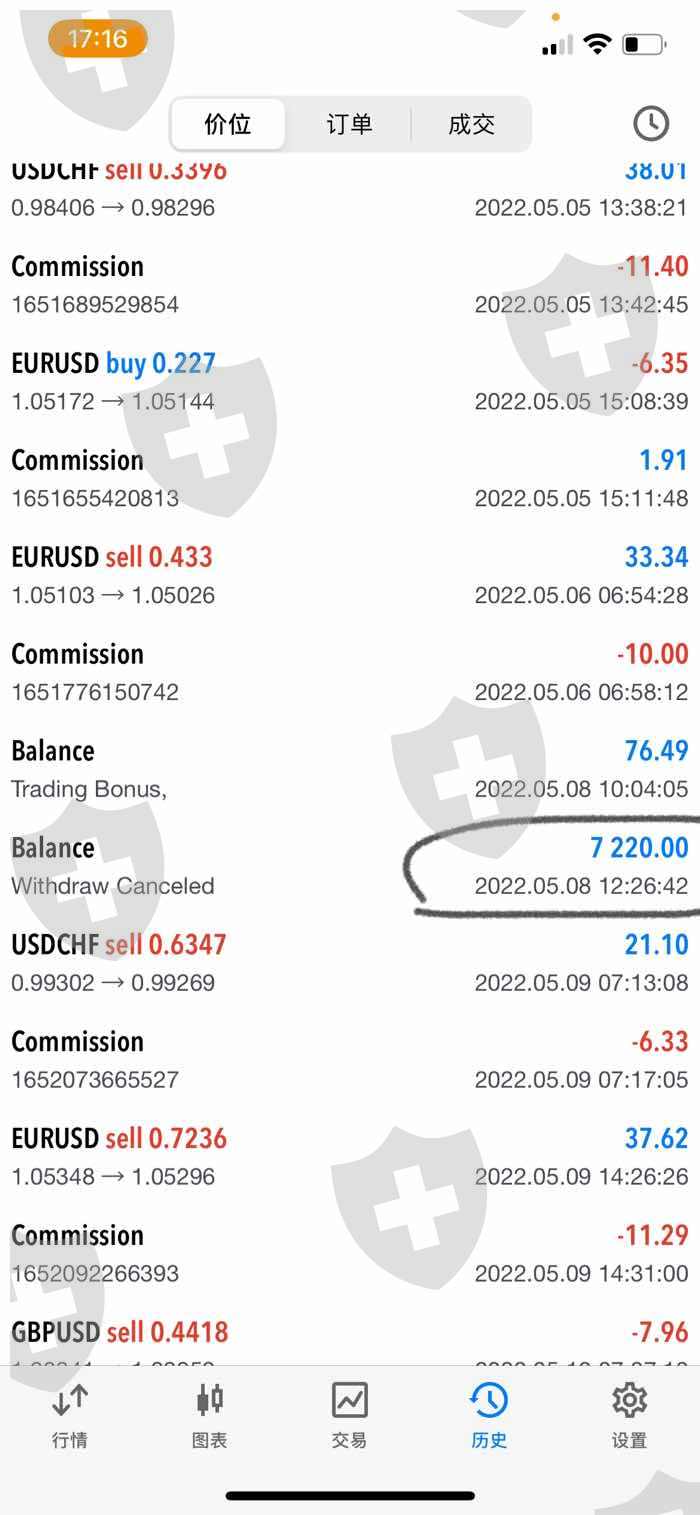
Task: Switch to the 成交 segment
Action: tap(471, 124)
